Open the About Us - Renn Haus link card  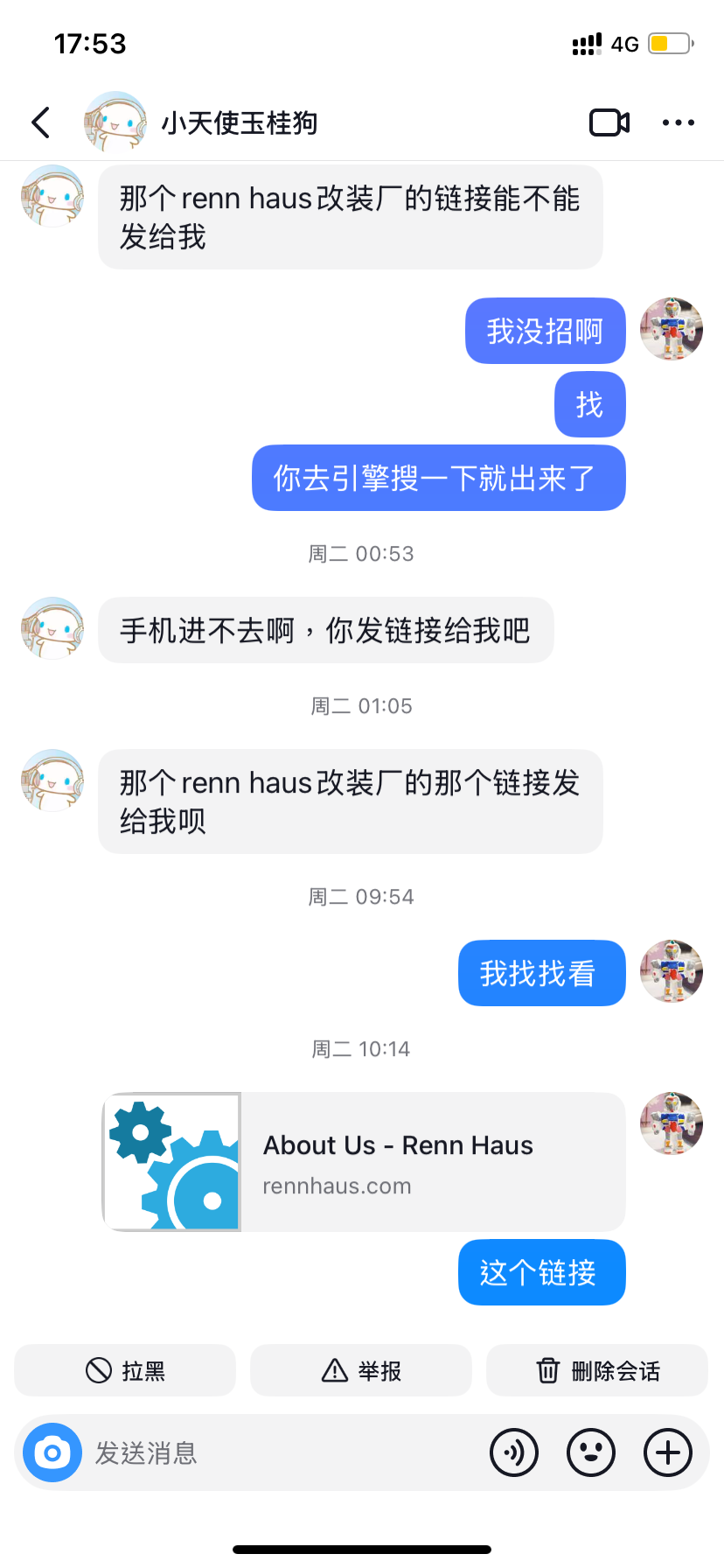point(364,1162)
